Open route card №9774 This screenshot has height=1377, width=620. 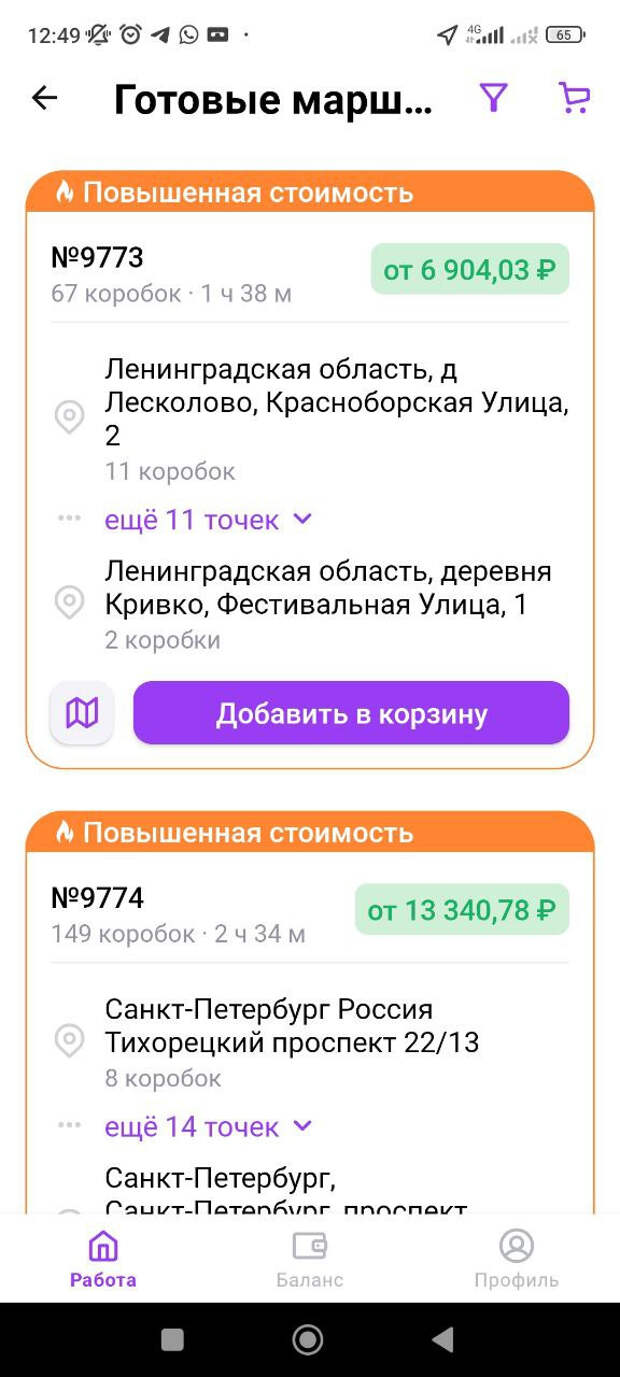click(98, 898)
